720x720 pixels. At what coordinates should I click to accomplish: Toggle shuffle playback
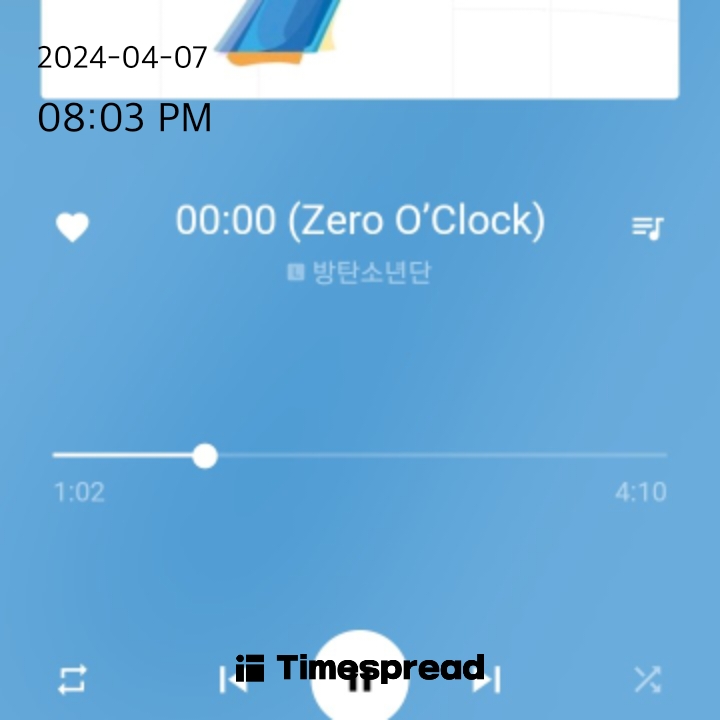pyautogui.click(x=647, y=680)
